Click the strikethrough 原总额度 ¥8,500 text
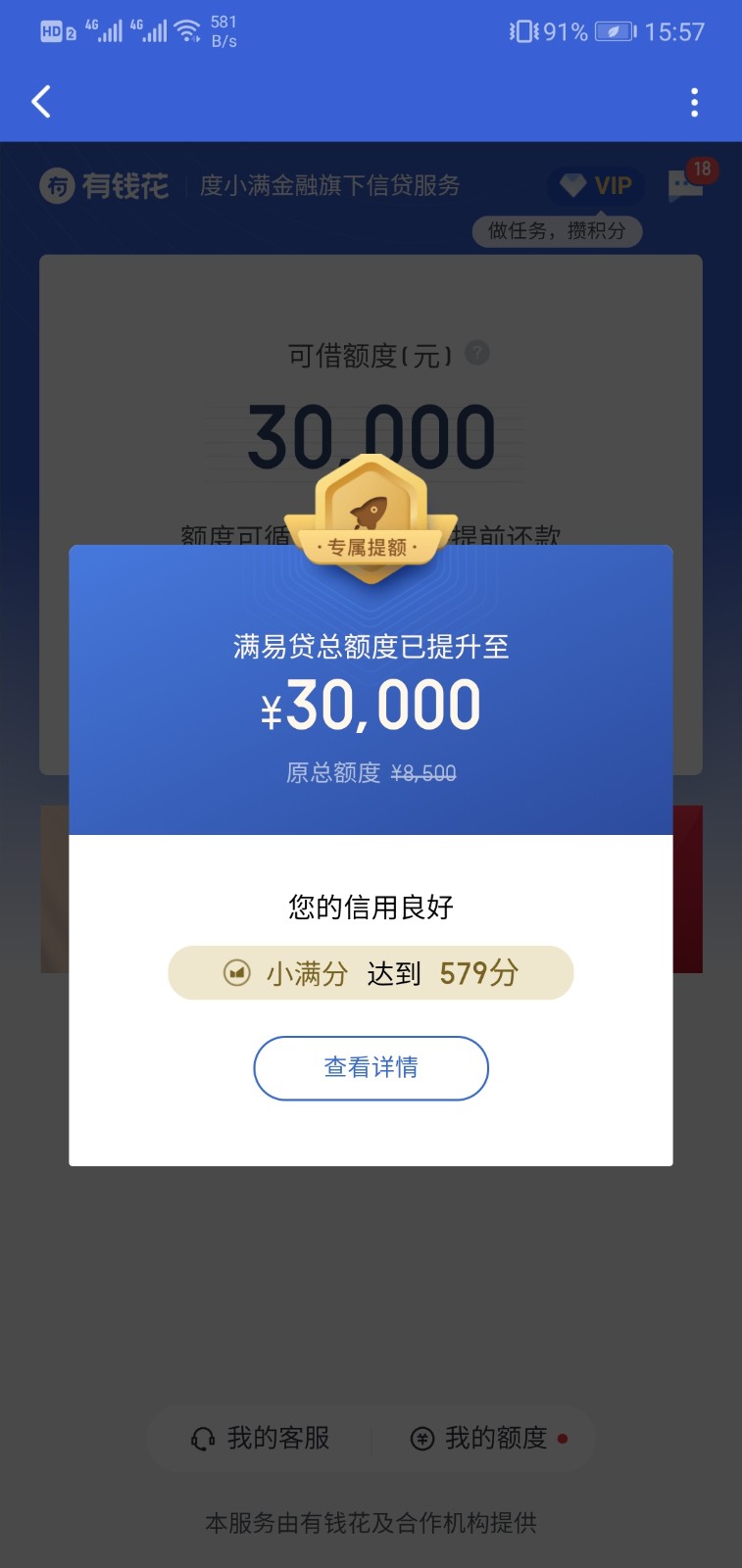742x1568 pixels. (423, 773)
